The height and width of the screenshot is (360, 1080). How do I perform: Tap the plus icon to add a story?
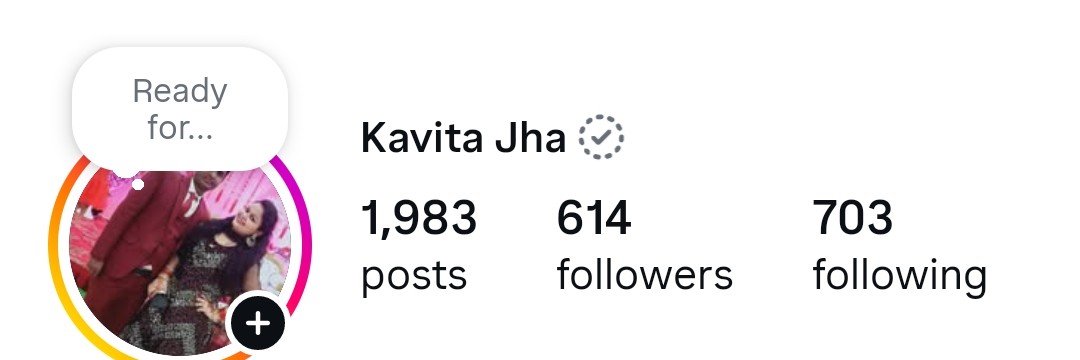(x=258, y=322)
